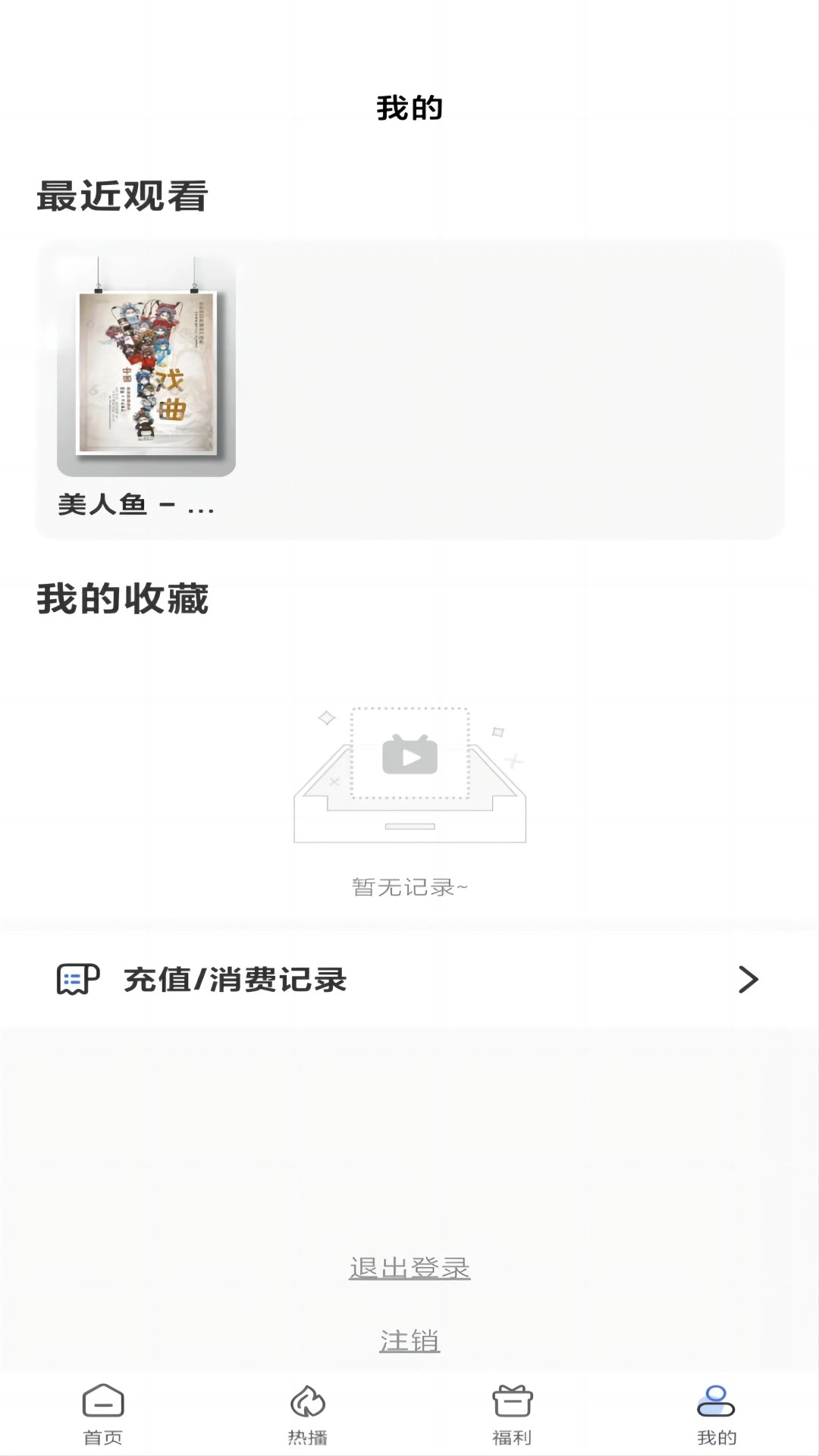Click the 退出登录 logout link
This screenshot has height=1456, width=819.
pos(409,1265)
